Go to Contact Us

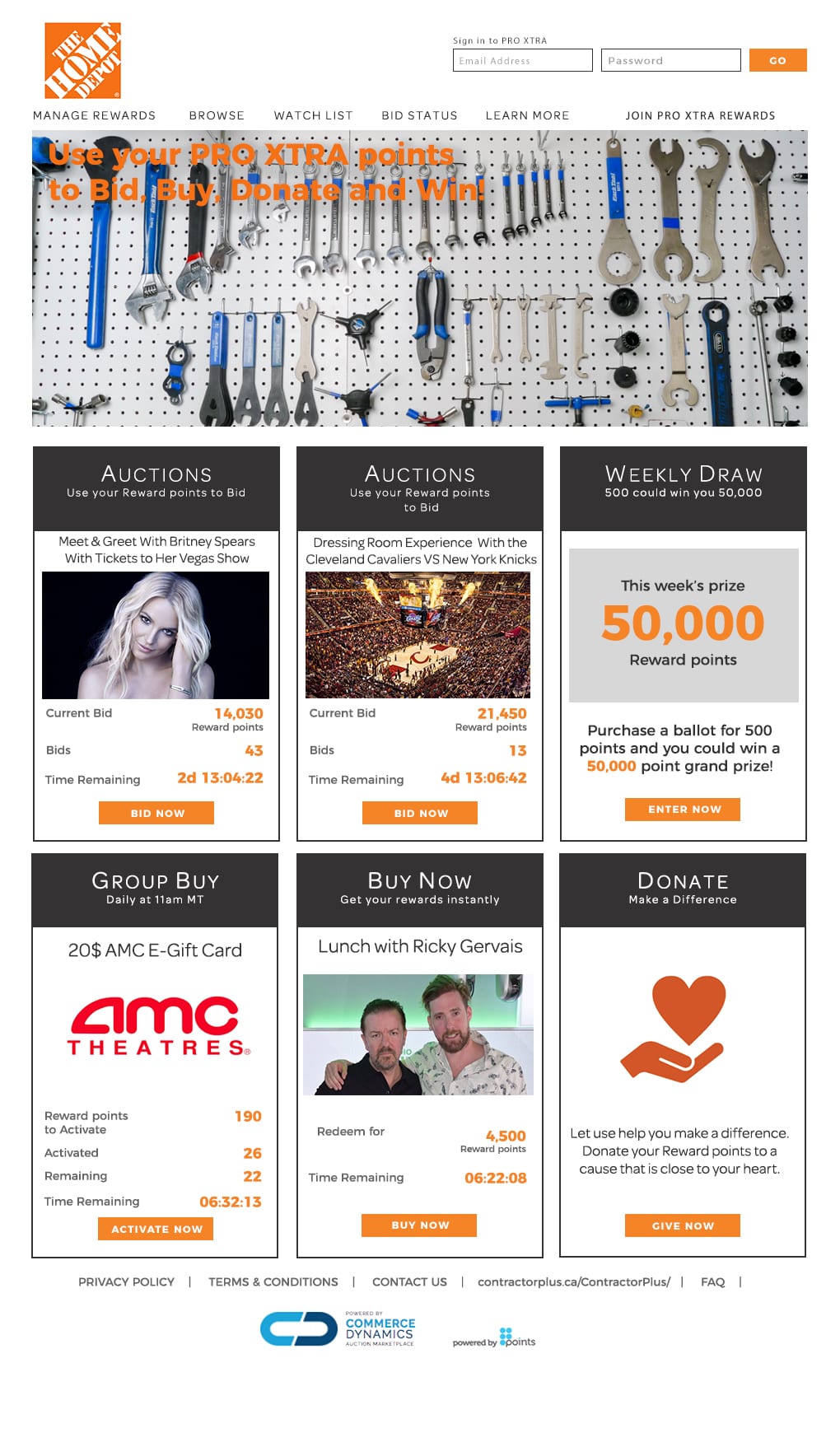click(409, 1281)
